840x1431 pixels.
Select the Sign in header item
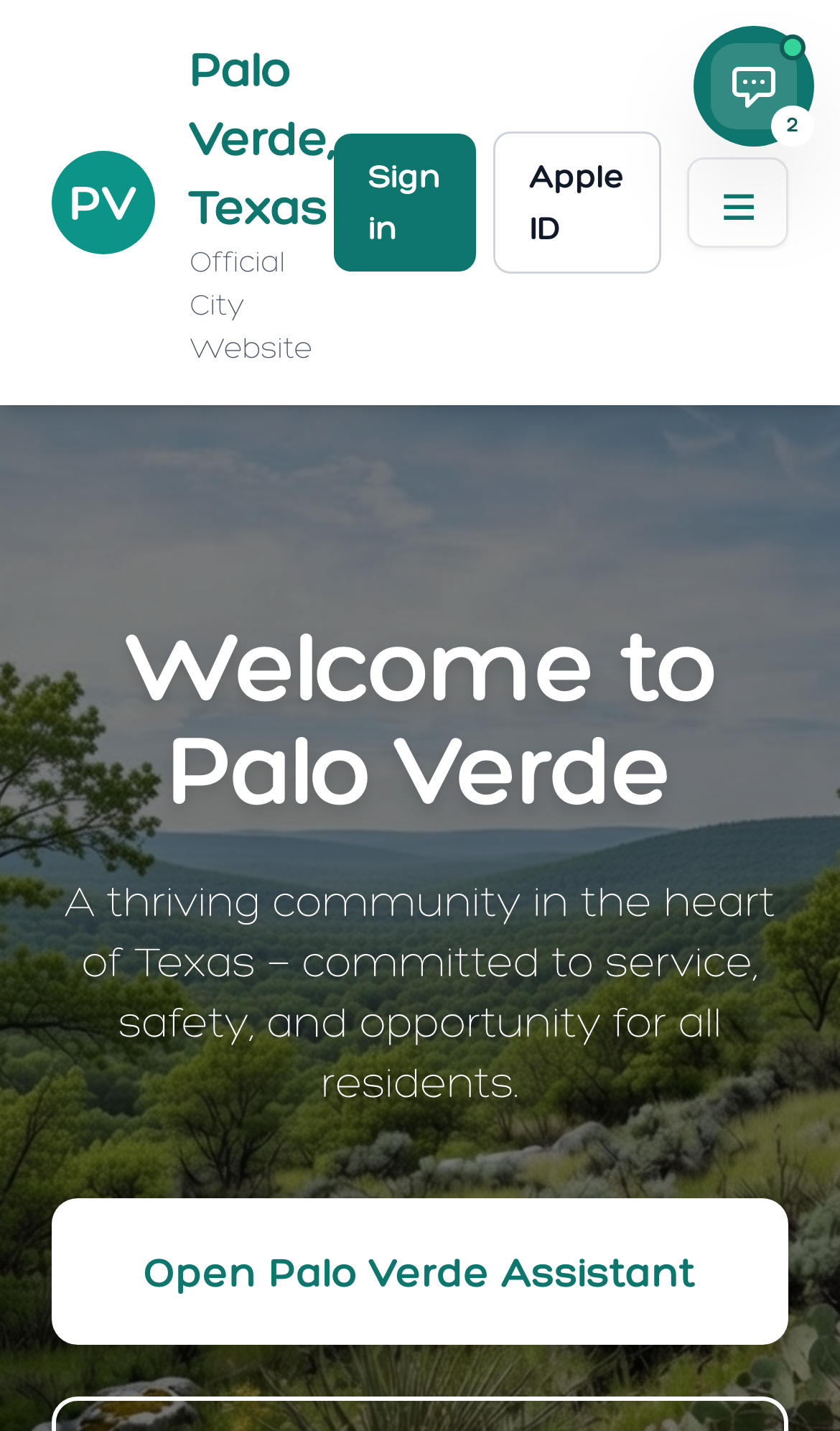(404, 202)
